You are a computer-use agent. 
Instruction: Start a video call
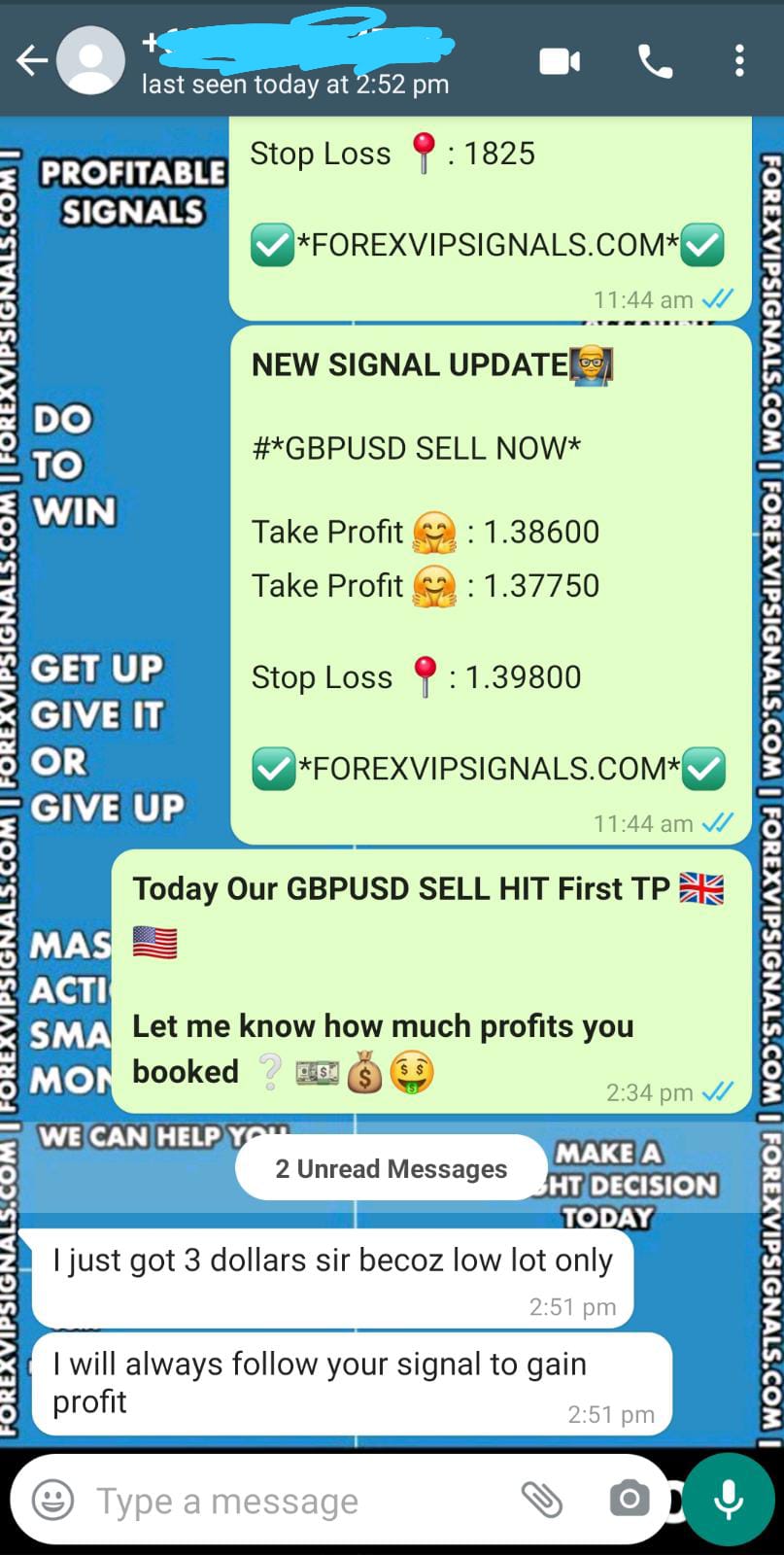pyautogui.click(x=560, y=61)
